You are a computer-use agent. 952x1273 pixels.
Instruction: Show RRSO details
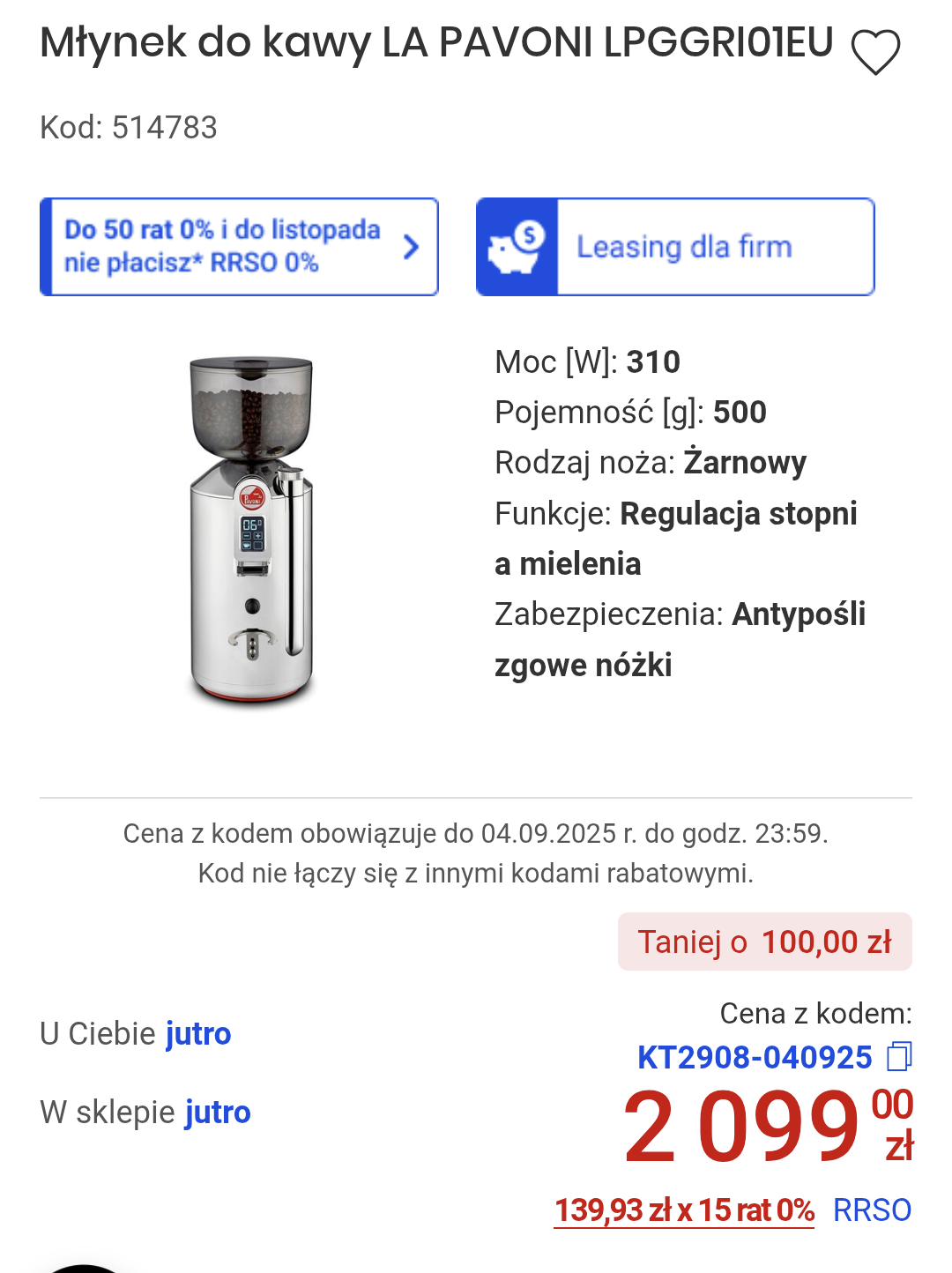[x=872, y=1210]
